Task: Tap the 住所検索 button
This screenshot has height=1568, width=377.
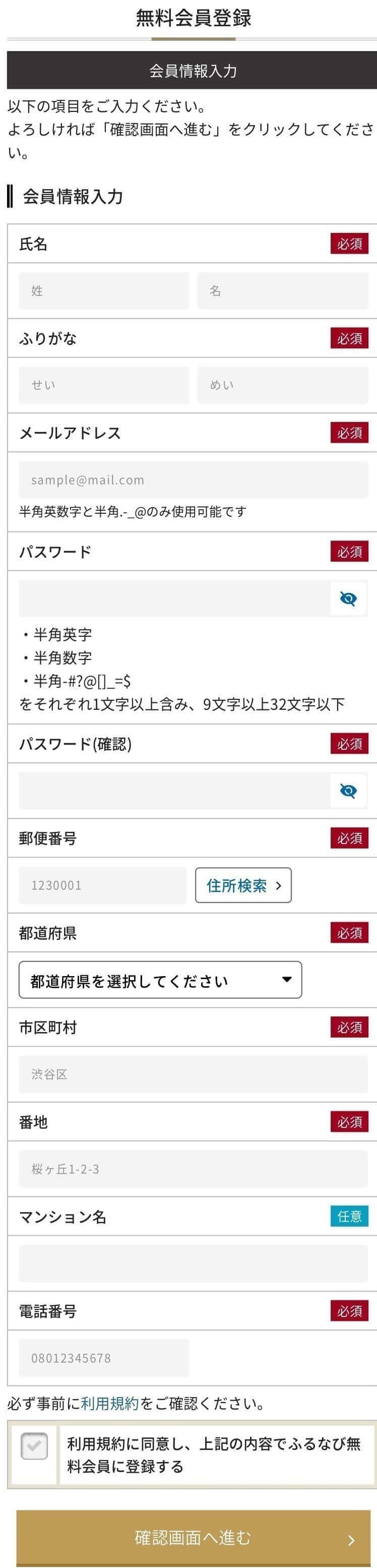Action: pos(243,885)
